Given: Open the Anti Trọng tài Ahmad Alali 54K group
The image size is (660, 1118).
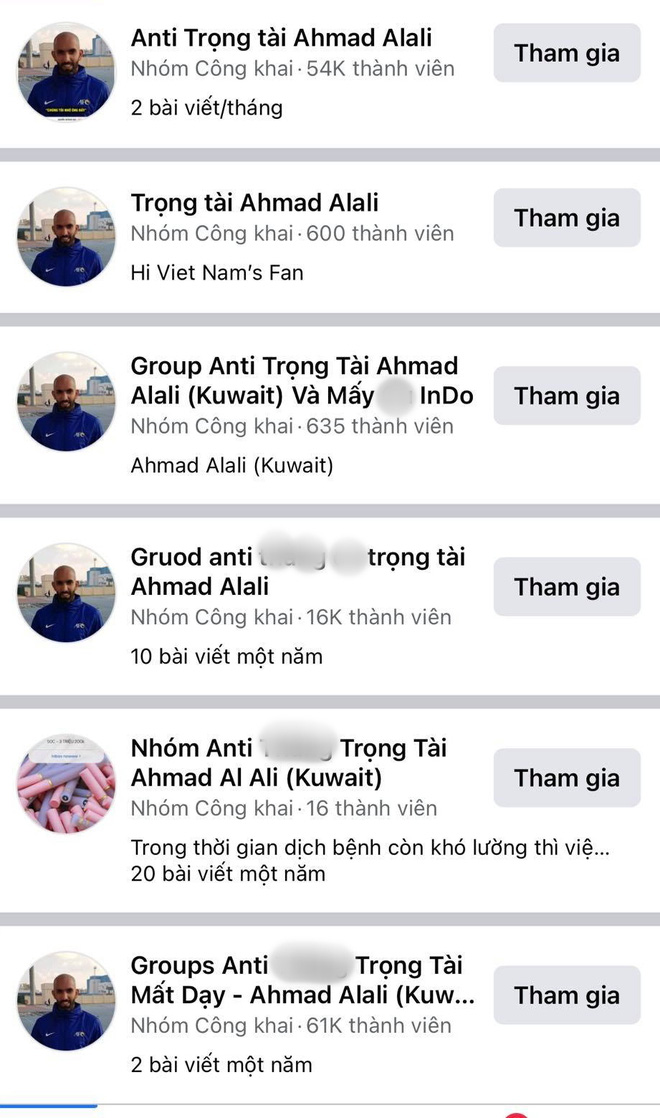Looking at the screenshot, I should point(281,39).
